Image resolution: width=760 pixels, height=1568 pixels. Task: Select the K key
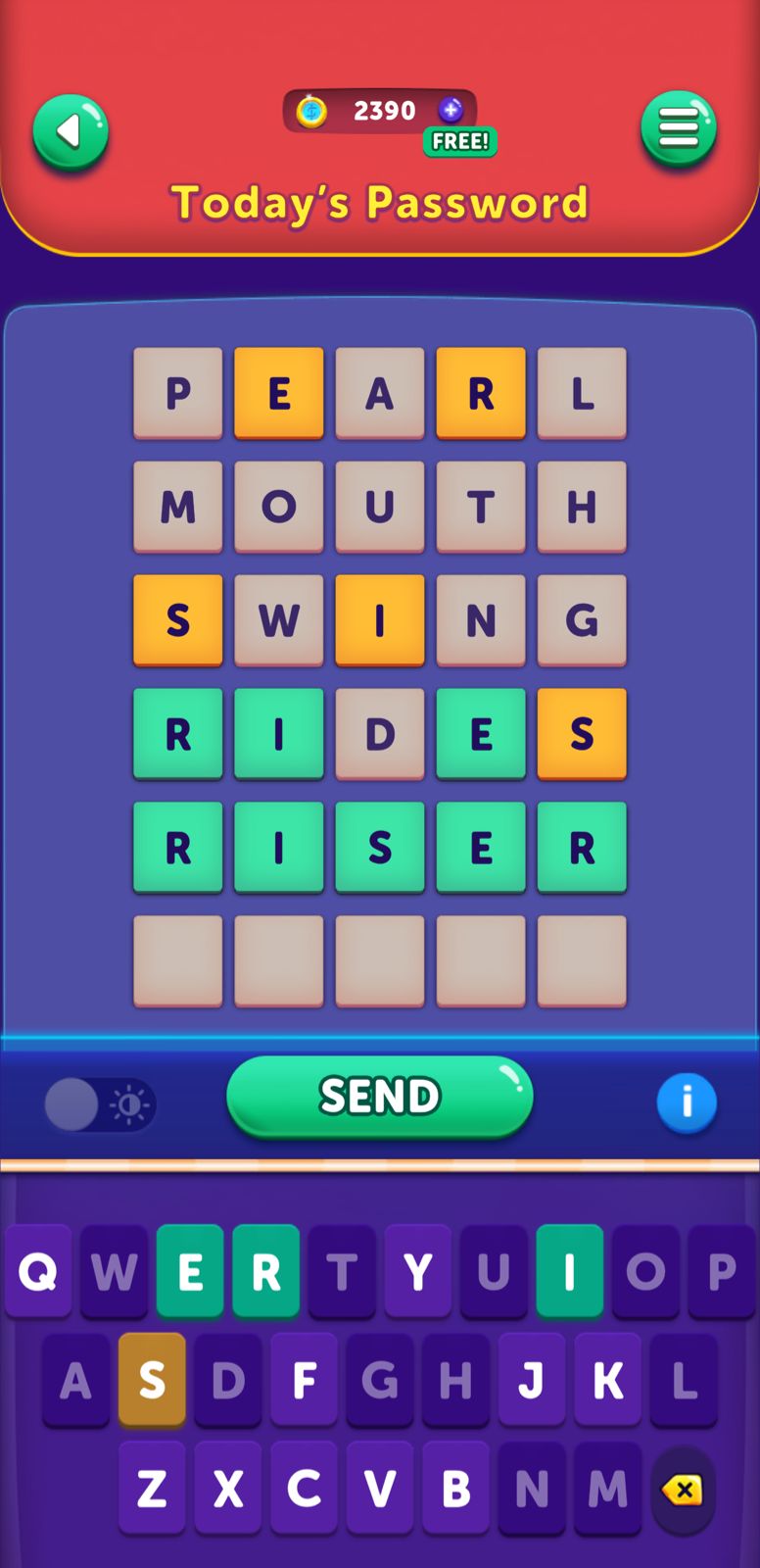[607, 1380]
